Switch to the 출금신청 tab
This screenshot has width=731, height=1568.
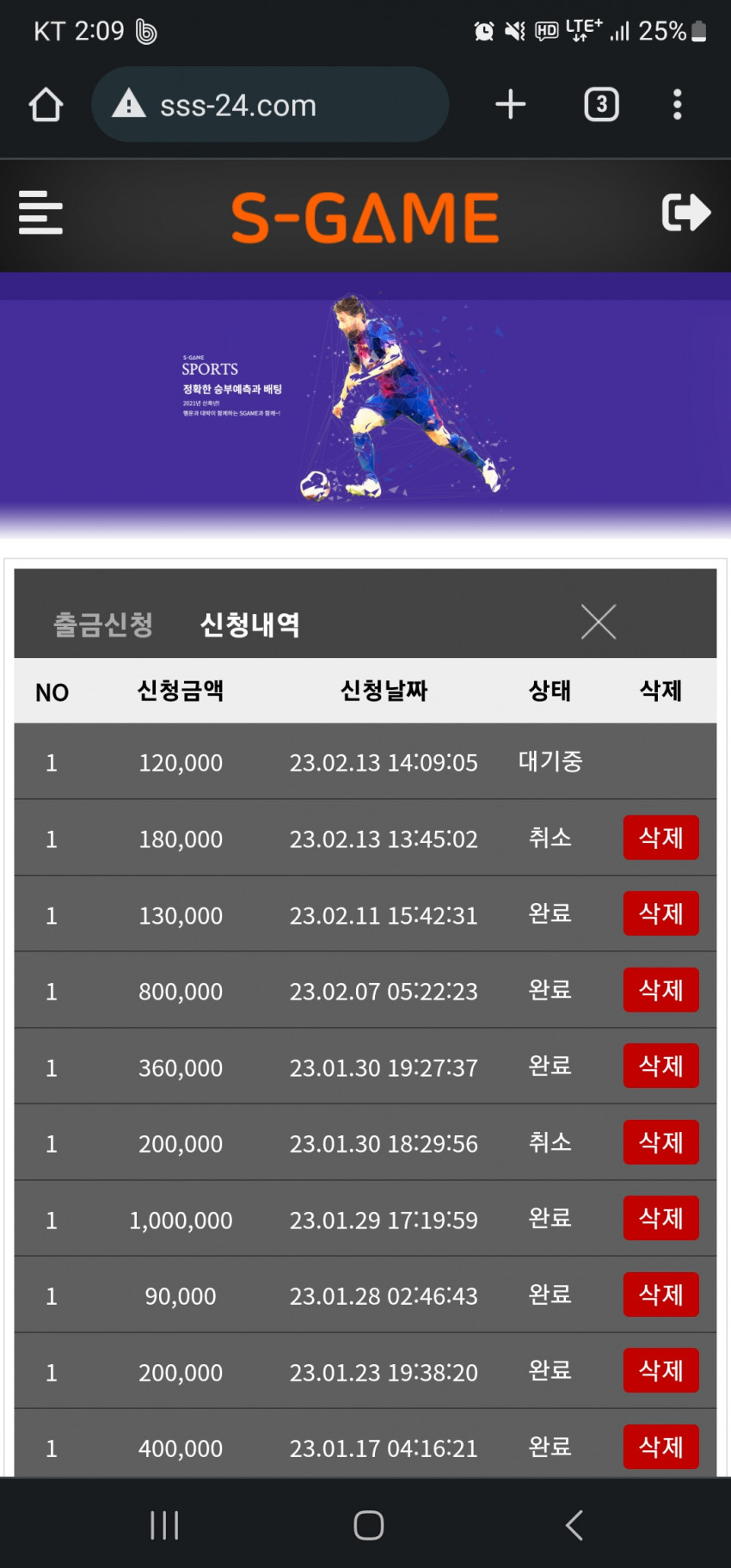point(103,624)
